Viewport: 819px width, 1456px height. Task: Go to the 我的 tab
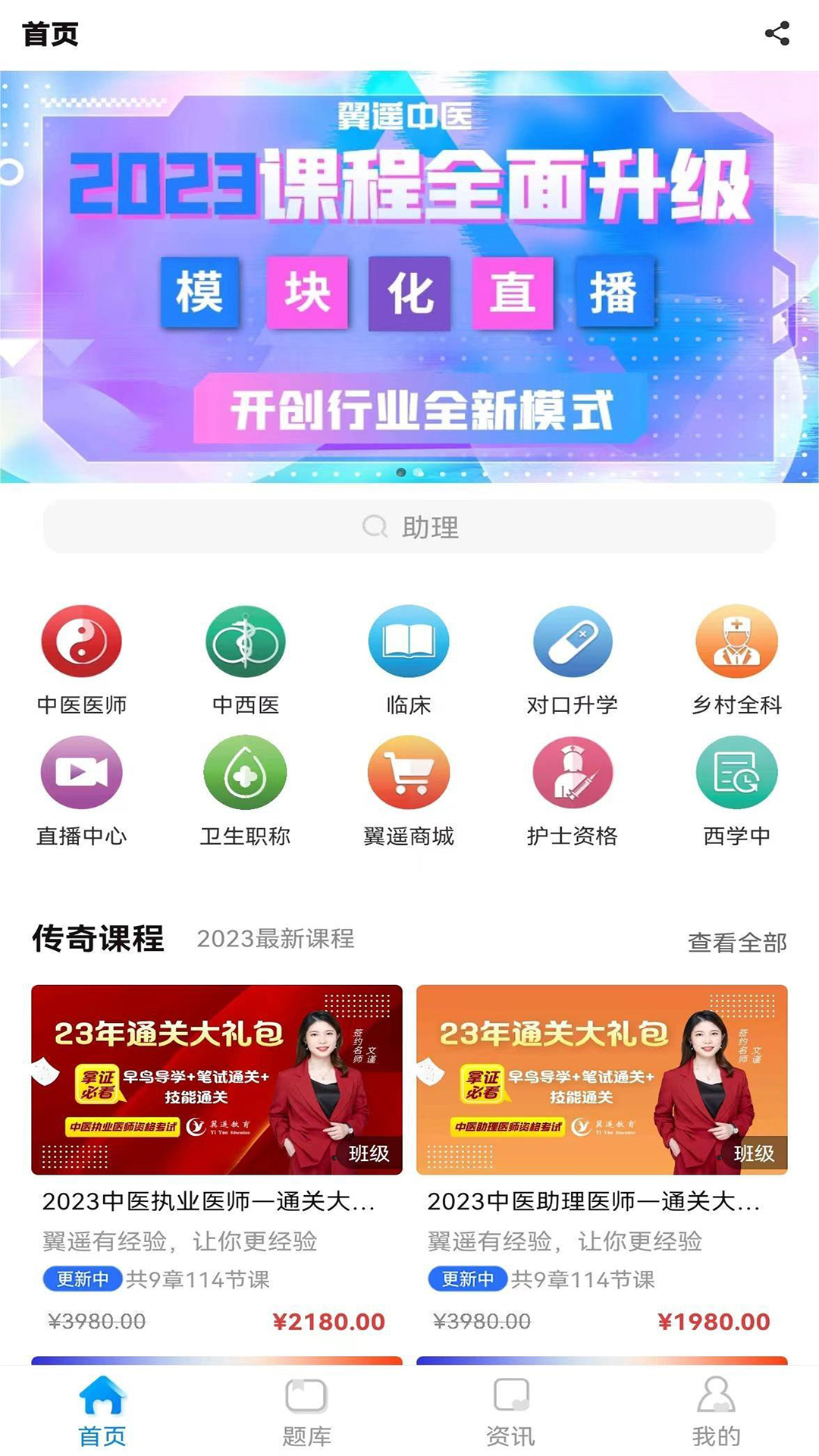click(716, 1412)
